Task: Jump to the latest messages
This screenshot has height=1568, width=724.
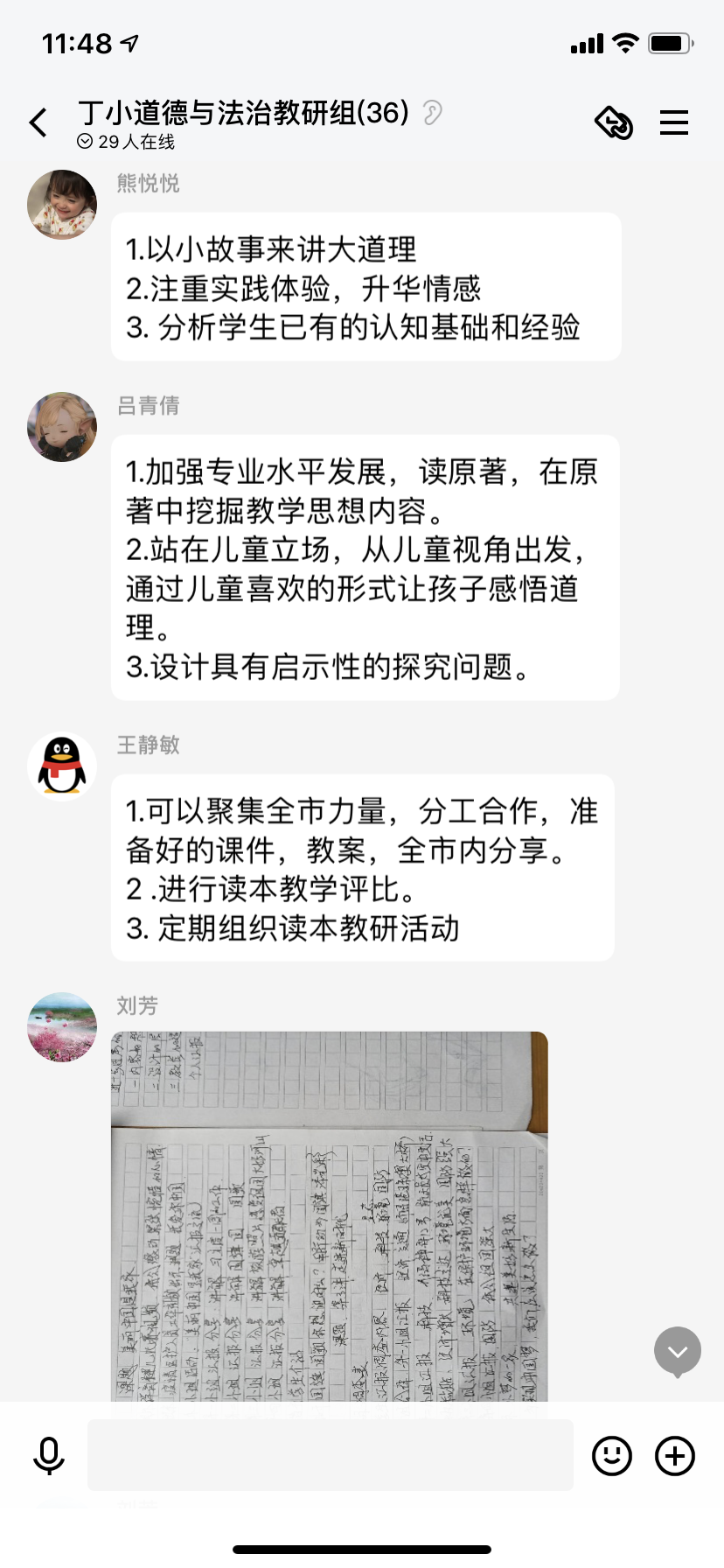Action: [678, 1352]
